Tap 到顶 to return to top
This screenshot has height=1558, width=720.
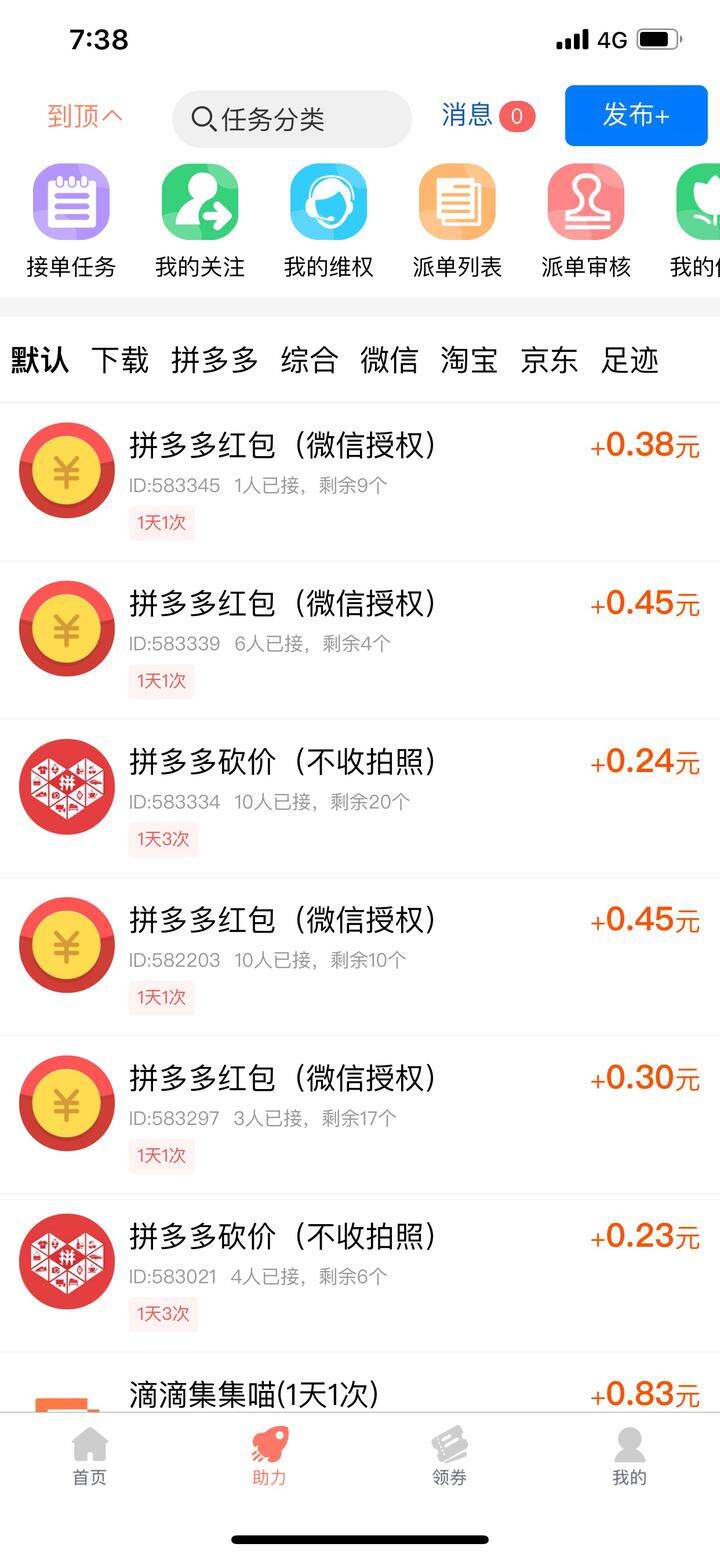point(85,117)
